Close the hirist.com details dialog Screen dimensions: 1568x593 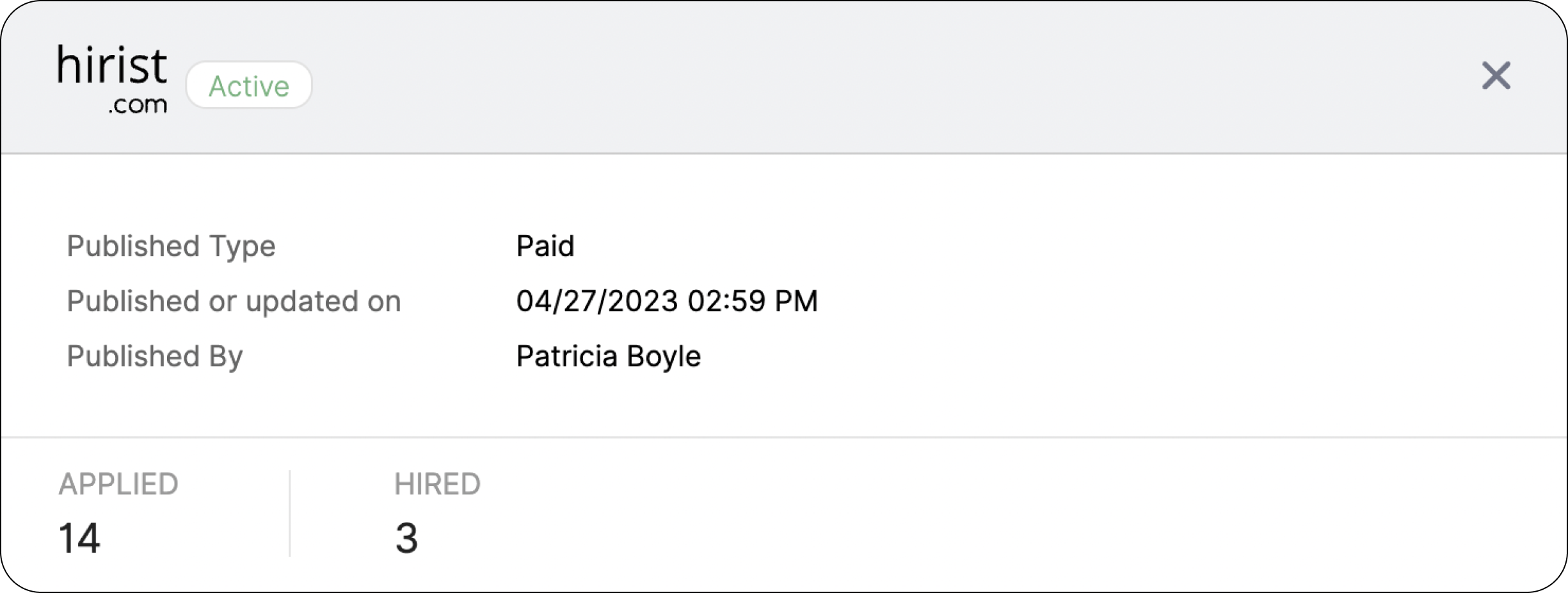tap(1496, 76)
